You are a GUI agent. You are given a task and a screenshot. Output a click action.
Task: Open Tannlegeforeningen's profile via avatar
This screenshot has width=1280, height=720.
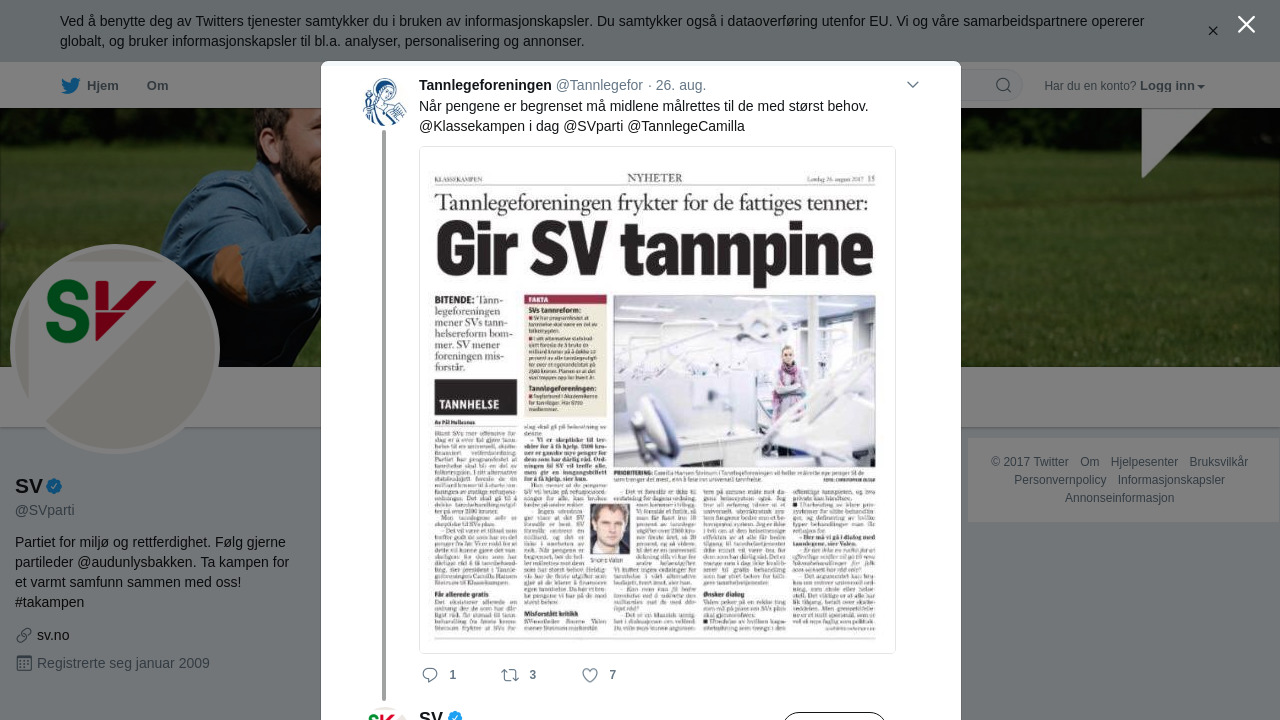(384, 102)
